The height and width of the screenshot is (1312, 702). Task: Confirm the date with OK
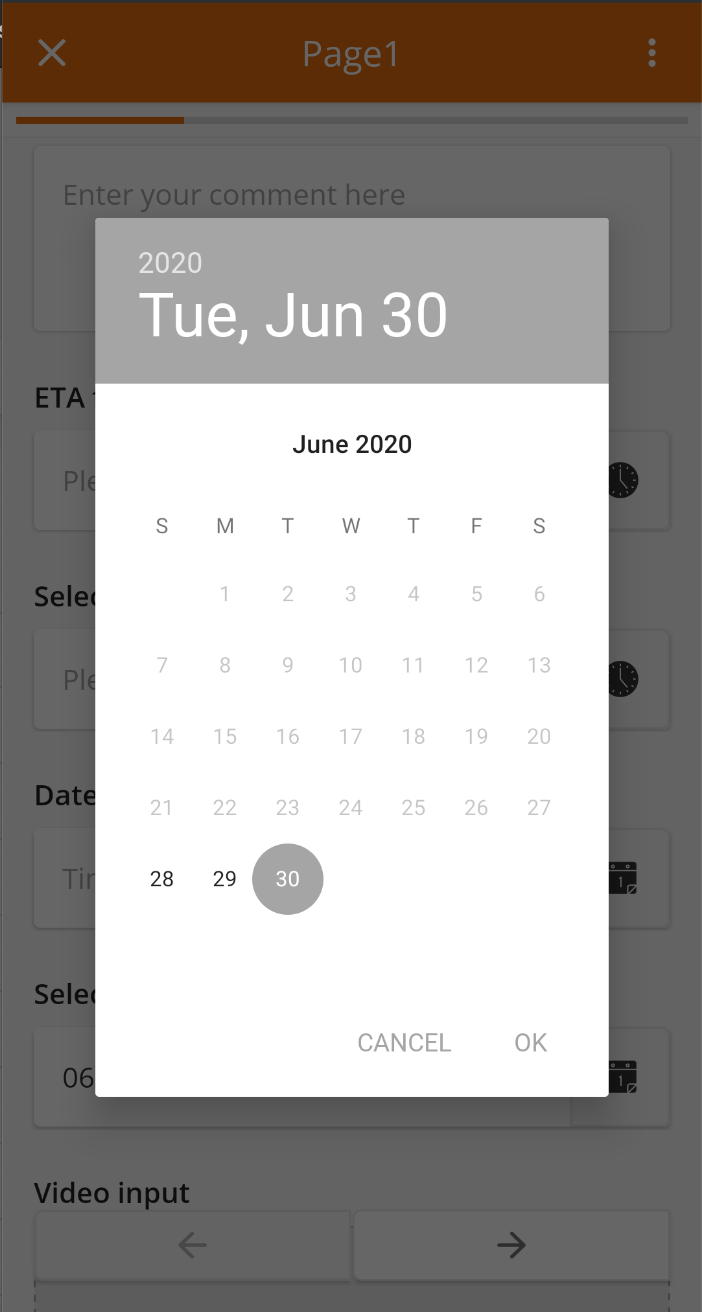[531, 1042]
